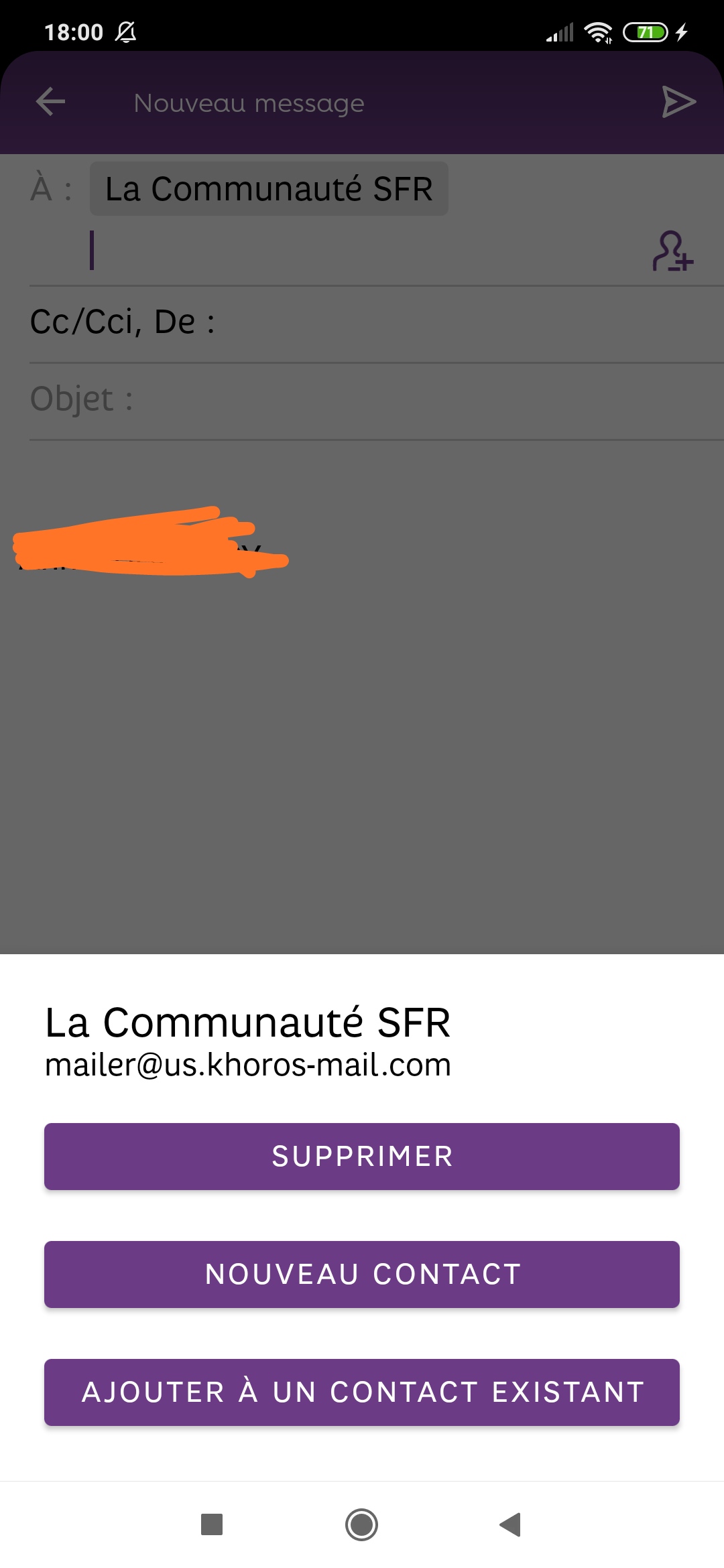This screenshot has height=1568, width=724.
Task: Create a Nouveau contact
Action: 362,1275
